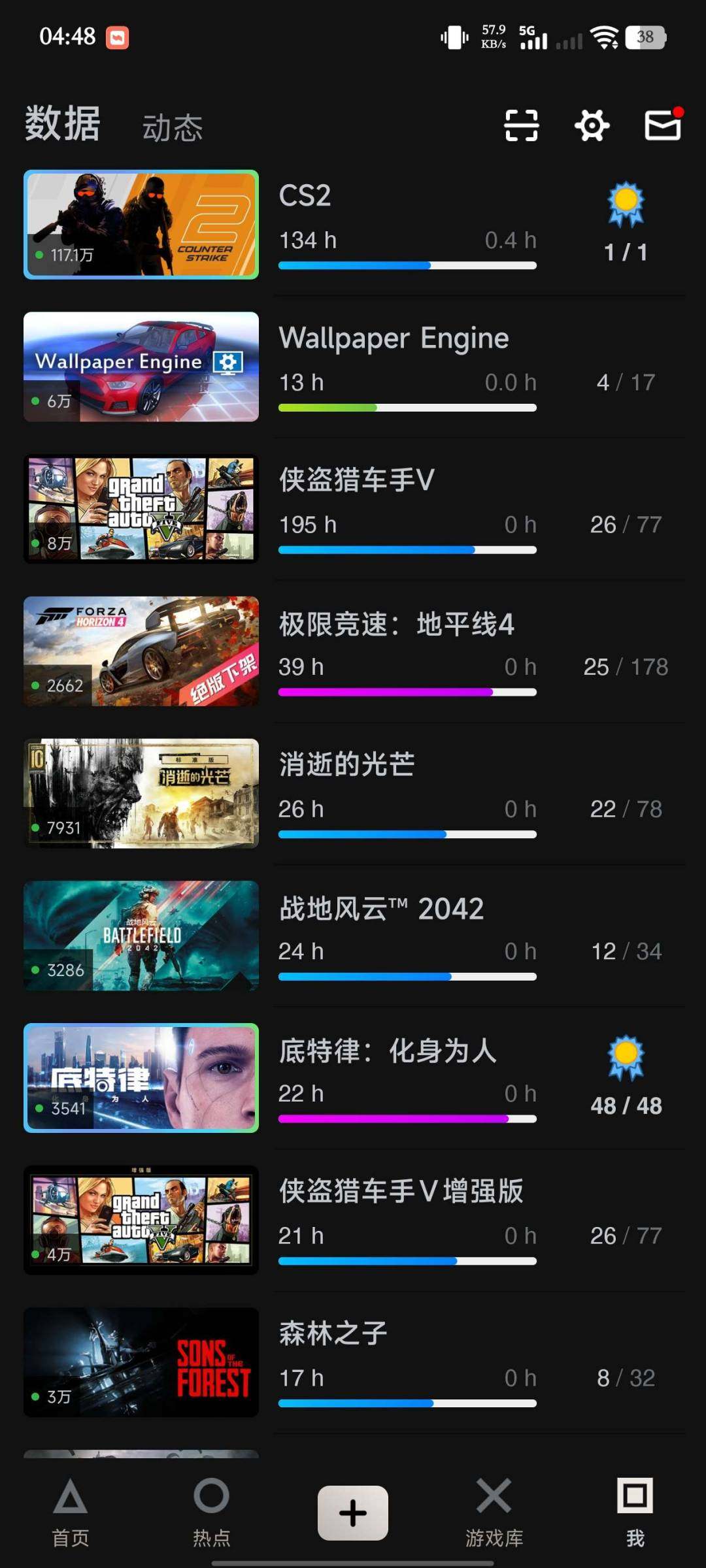
Task: Tap the QR code scan icon in top bar
Action: pyautogui.click(x=521, y=126)
